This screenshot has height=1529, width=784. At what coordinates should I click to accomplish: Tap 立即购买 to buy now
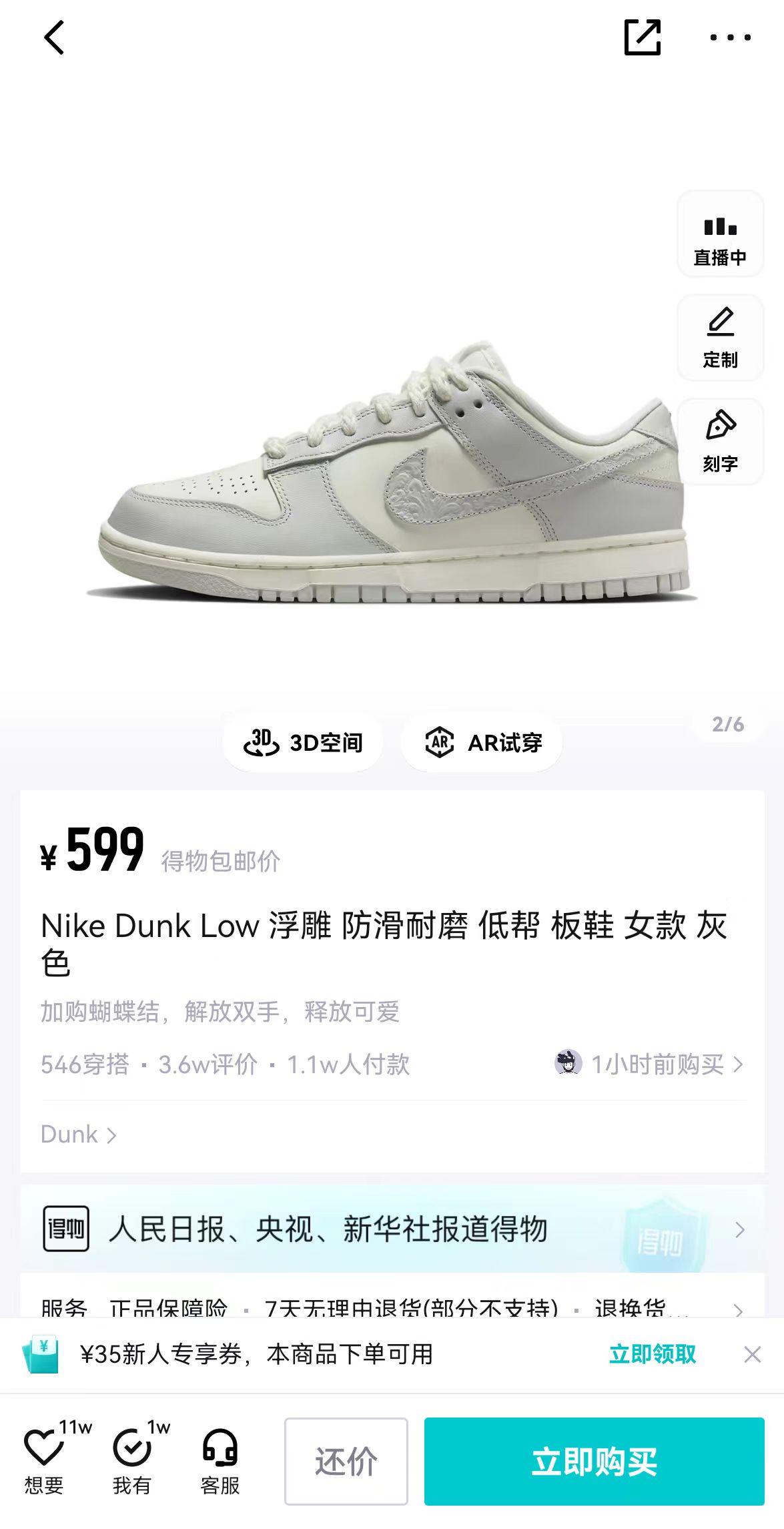pyautogui.click(x=595, y=1462)
